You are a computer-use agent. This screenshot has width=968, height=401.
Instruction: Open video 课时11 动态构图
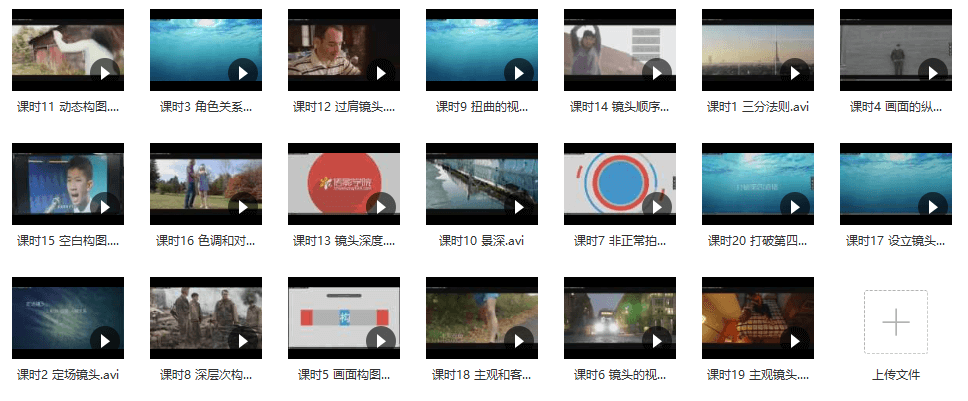67,50
